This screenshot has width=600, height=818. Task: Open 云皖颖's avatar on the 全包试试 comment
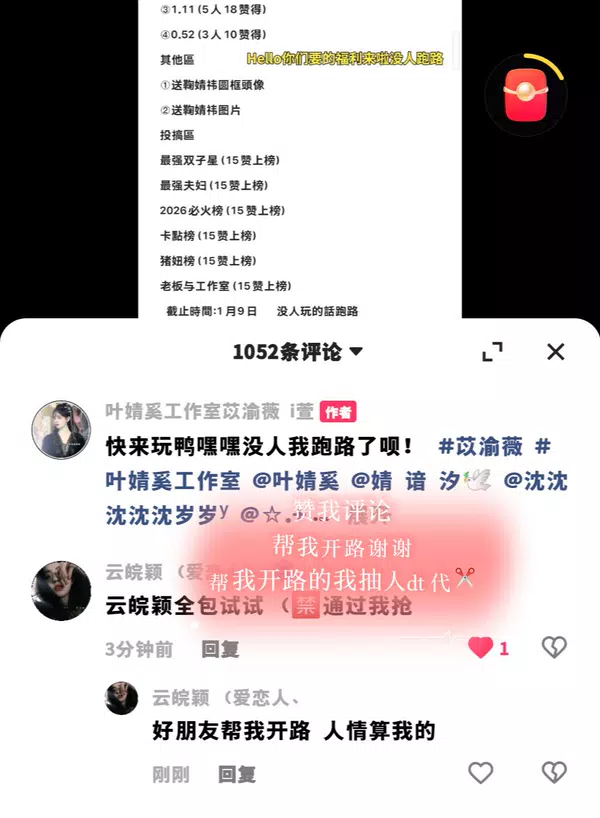pos(61,591)
